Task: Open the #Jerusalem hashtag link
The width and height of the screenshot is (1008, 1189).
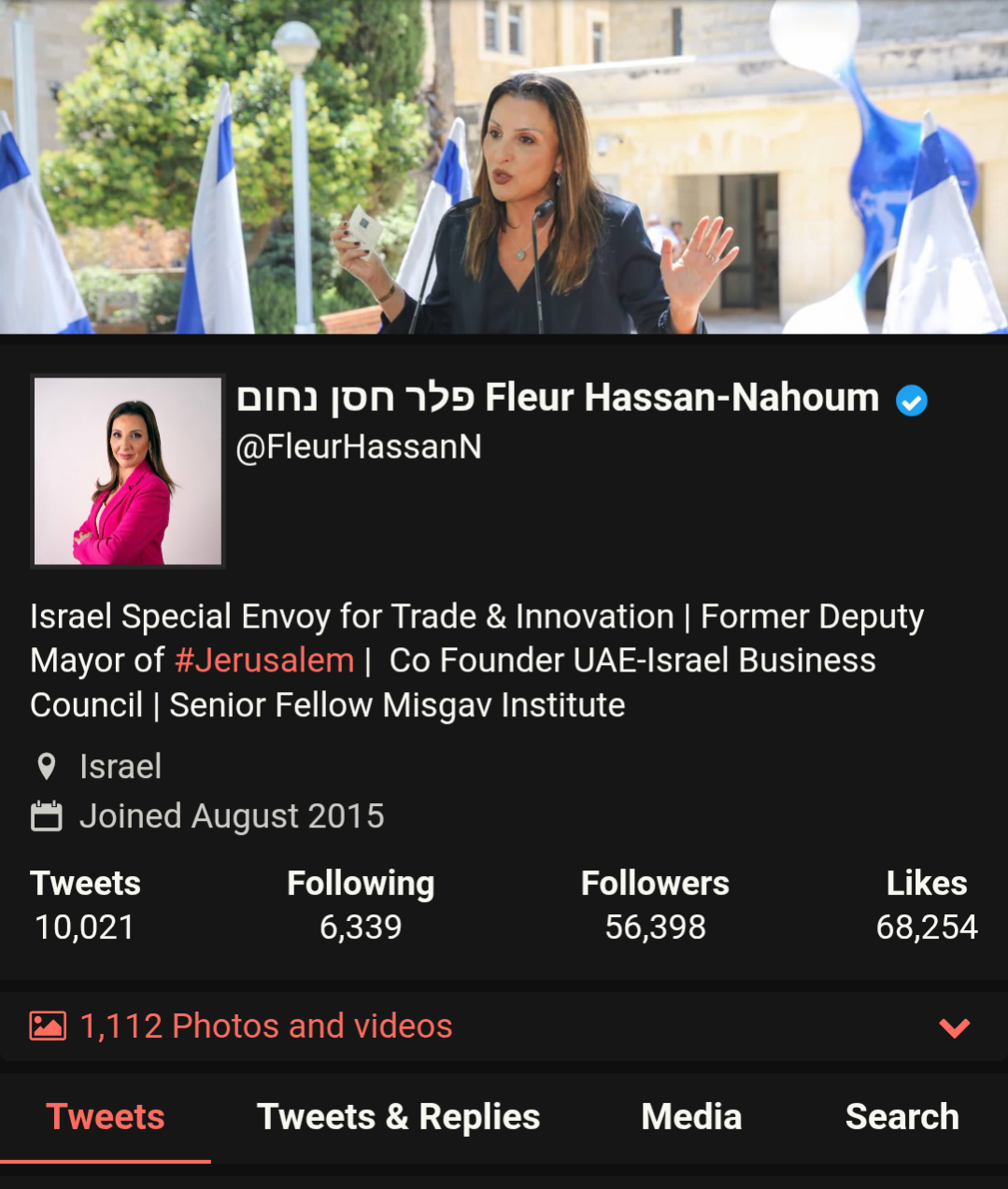Action: click(264, 660)
